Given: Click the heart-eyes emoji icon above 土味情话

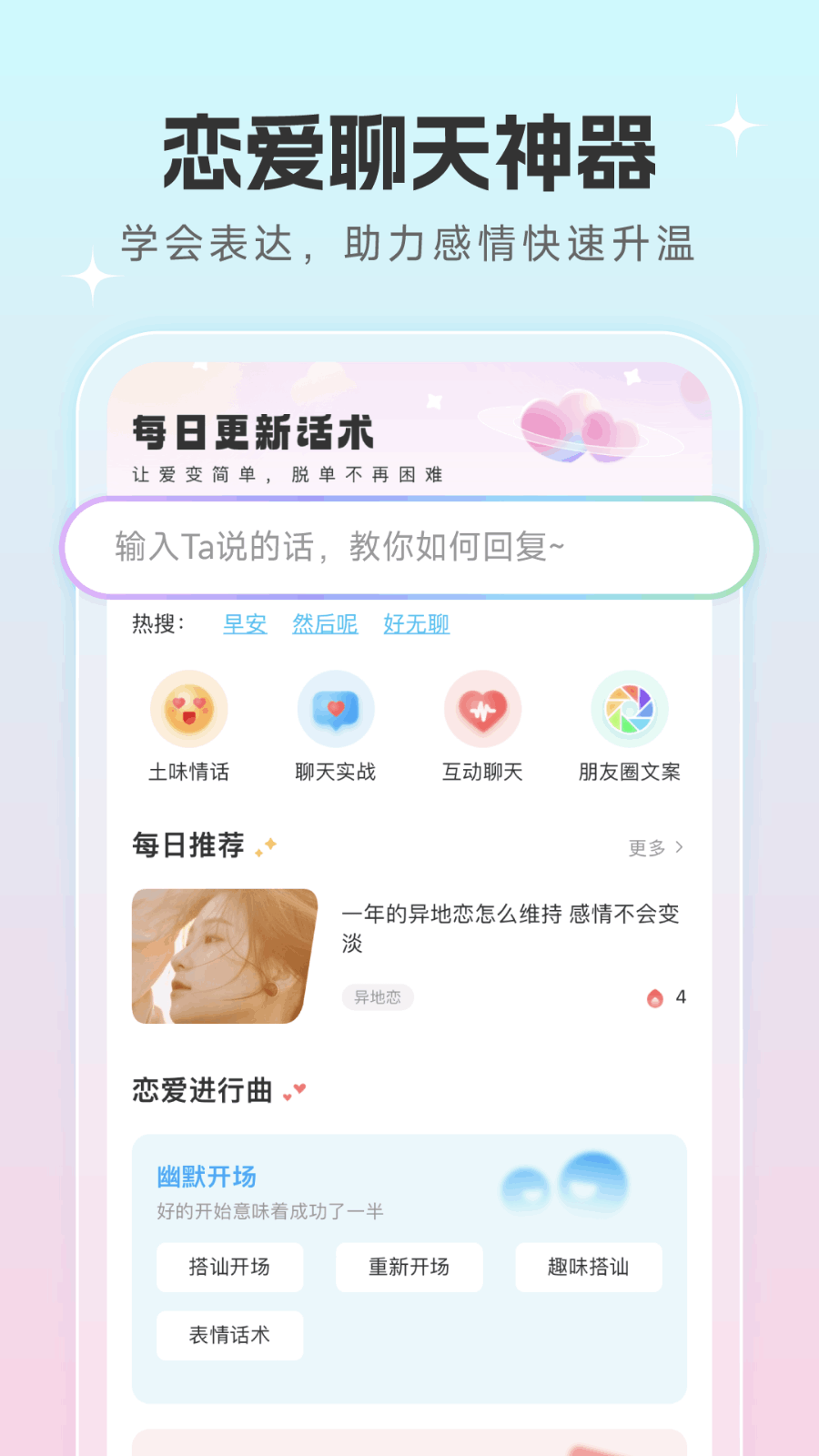Looking at the screenshot, I should (188, 711).
